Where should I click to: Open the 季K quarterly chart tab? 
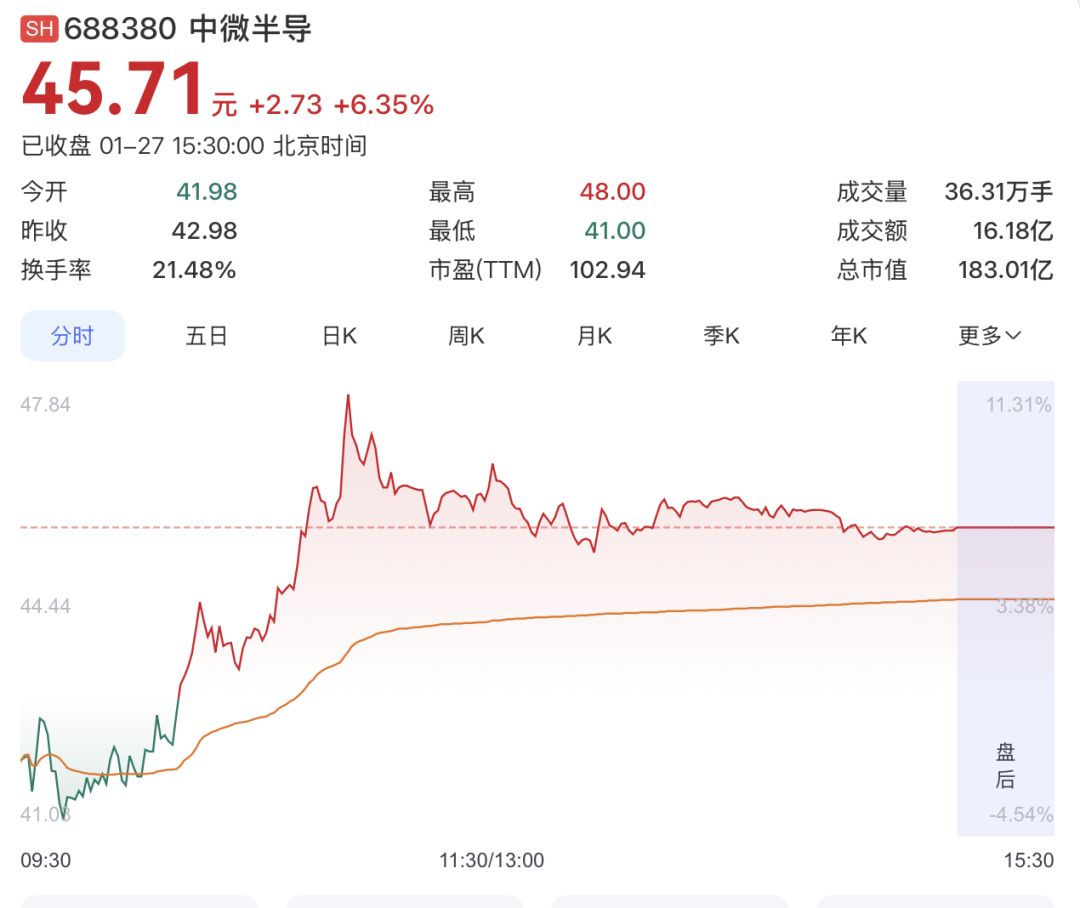pos(721,336)
